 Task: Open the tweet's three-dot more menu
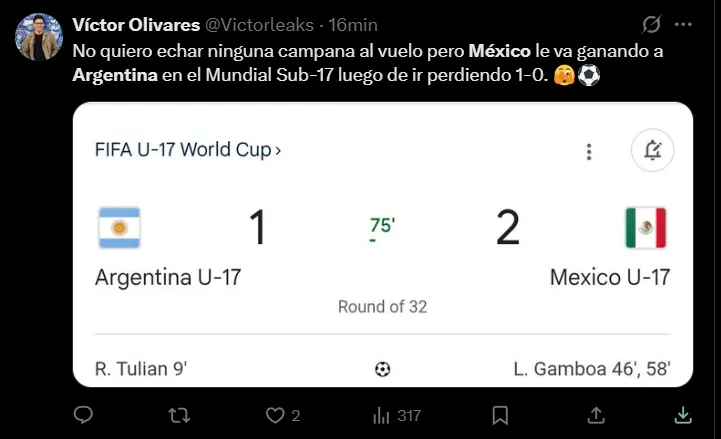[683, 24]
